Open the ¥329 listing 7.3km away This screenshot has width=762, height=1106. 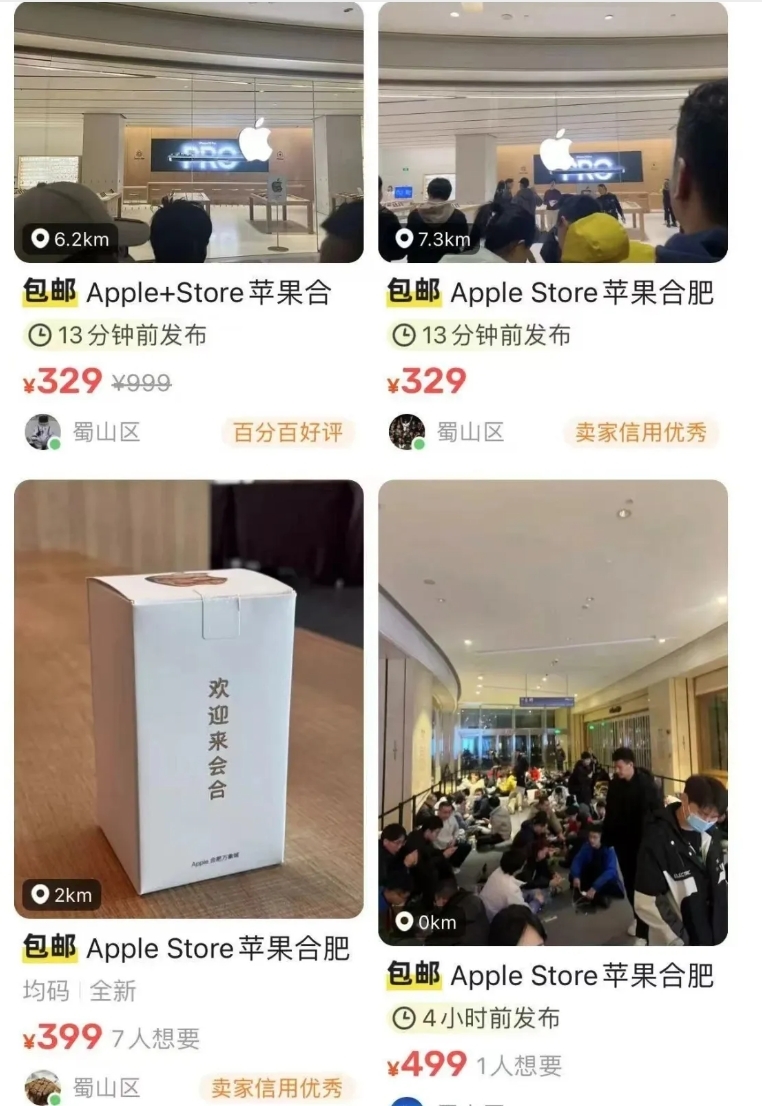tap(552, 135)
